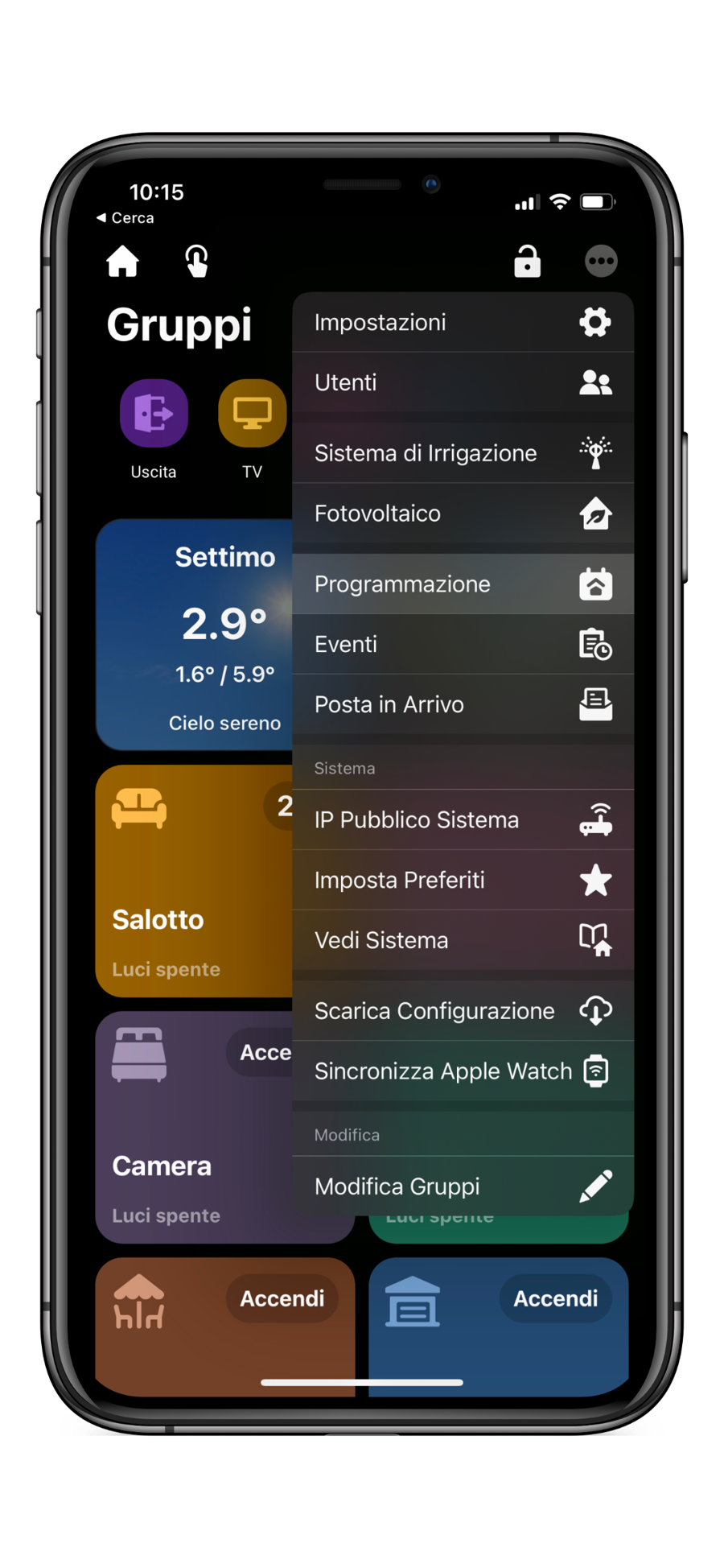Image resolution: width=724 pixels, height=1568 pixels.
Task: Open the Eventi entry
Action: (x=463, y=645)
